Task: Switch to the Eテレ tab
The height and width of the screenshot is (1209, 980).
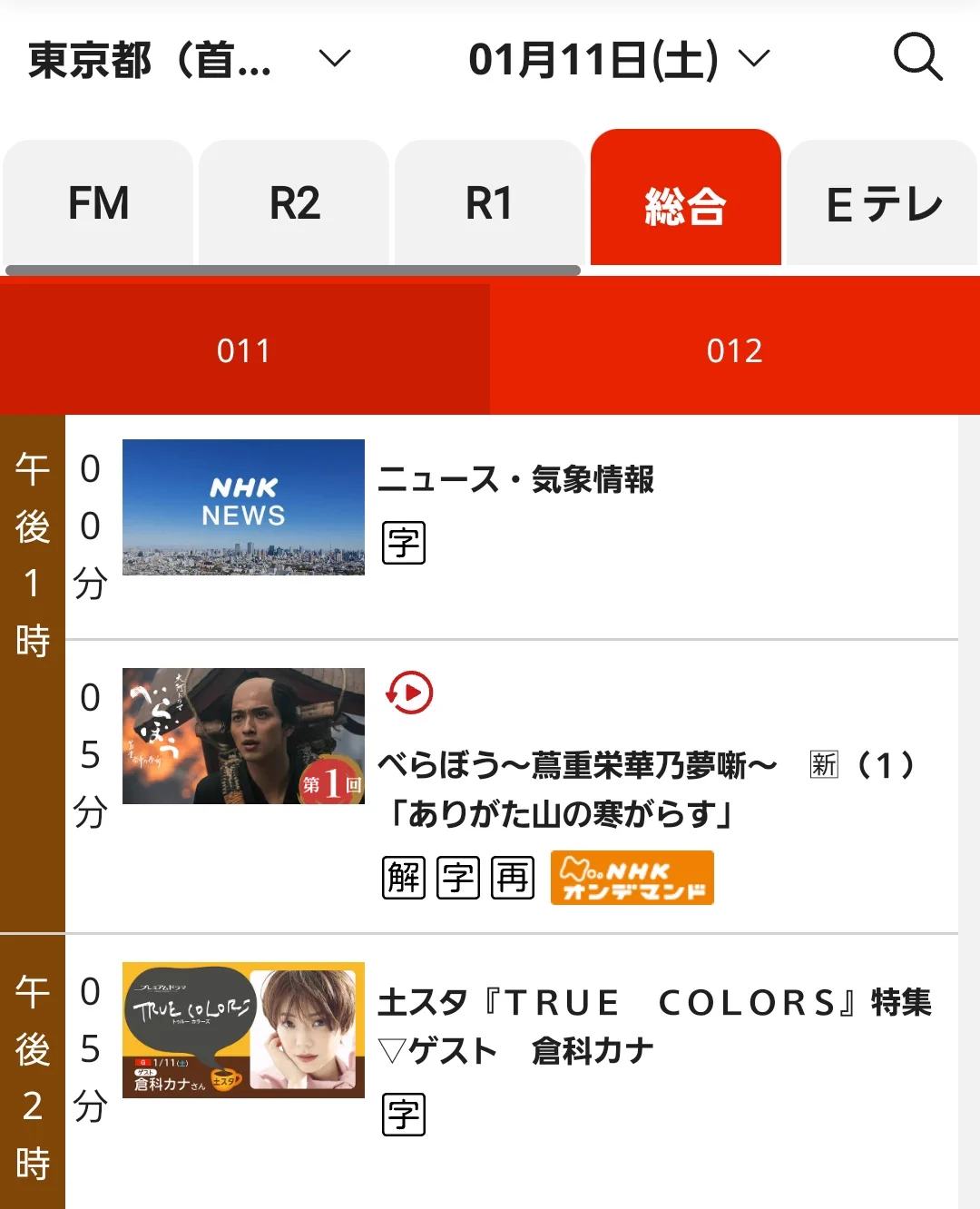Action: click(883, 203)
